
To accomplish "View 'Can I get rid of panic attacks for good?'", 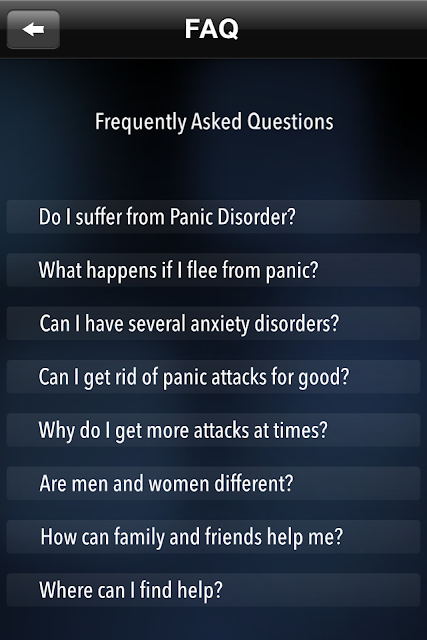I will coord(214,376).
